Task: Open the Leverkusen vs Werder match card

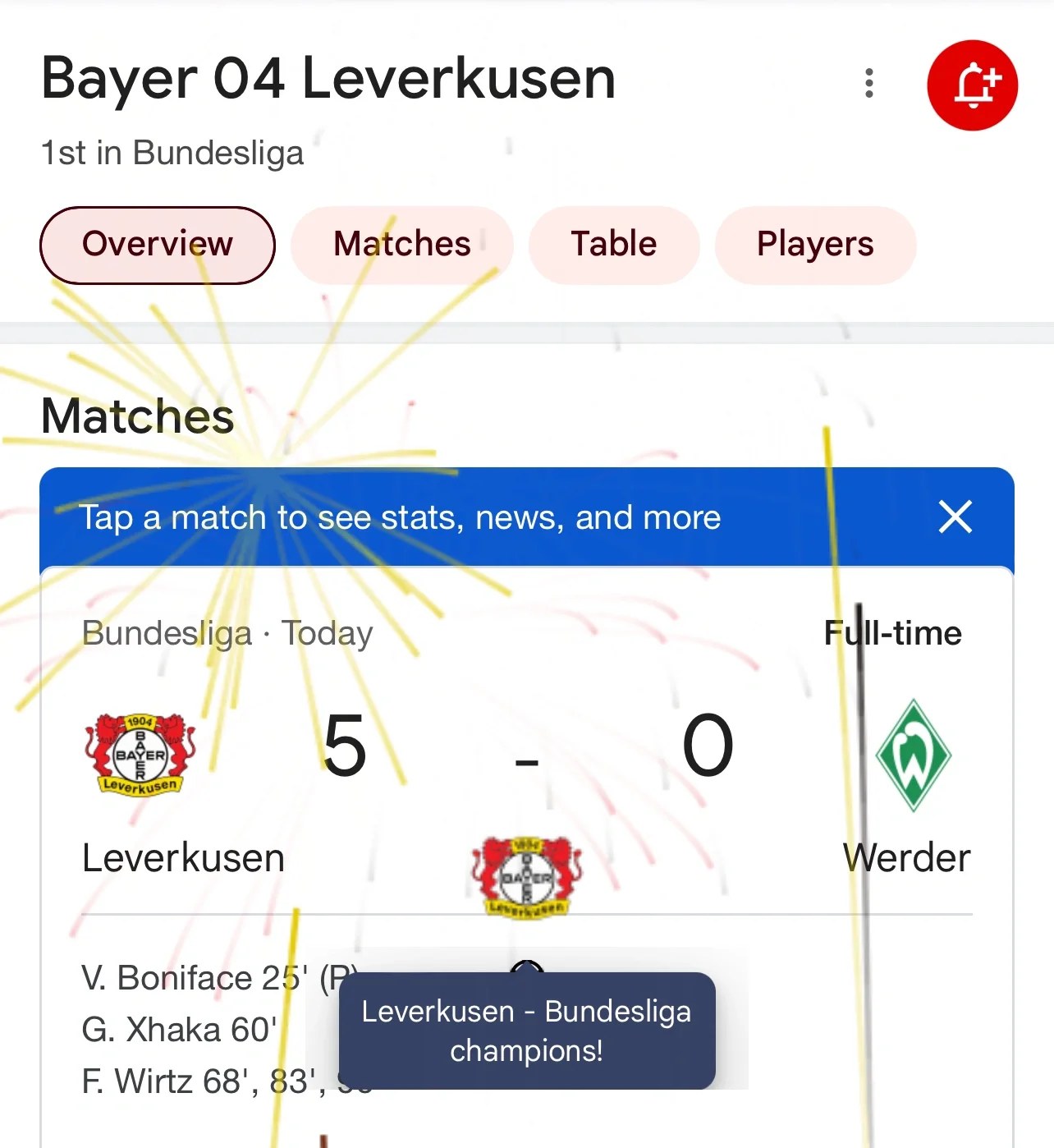Action: click(525, 747)
